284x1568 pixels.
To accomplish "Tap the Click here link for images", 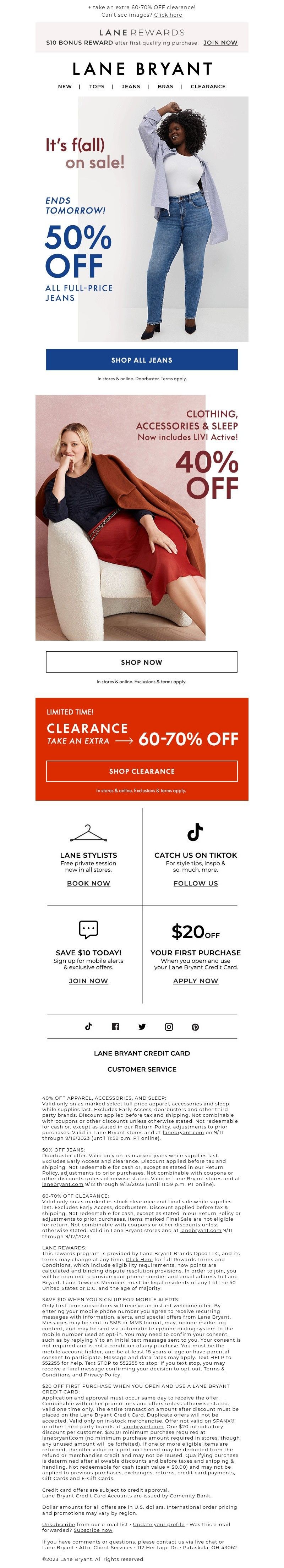I will point(168,15).
